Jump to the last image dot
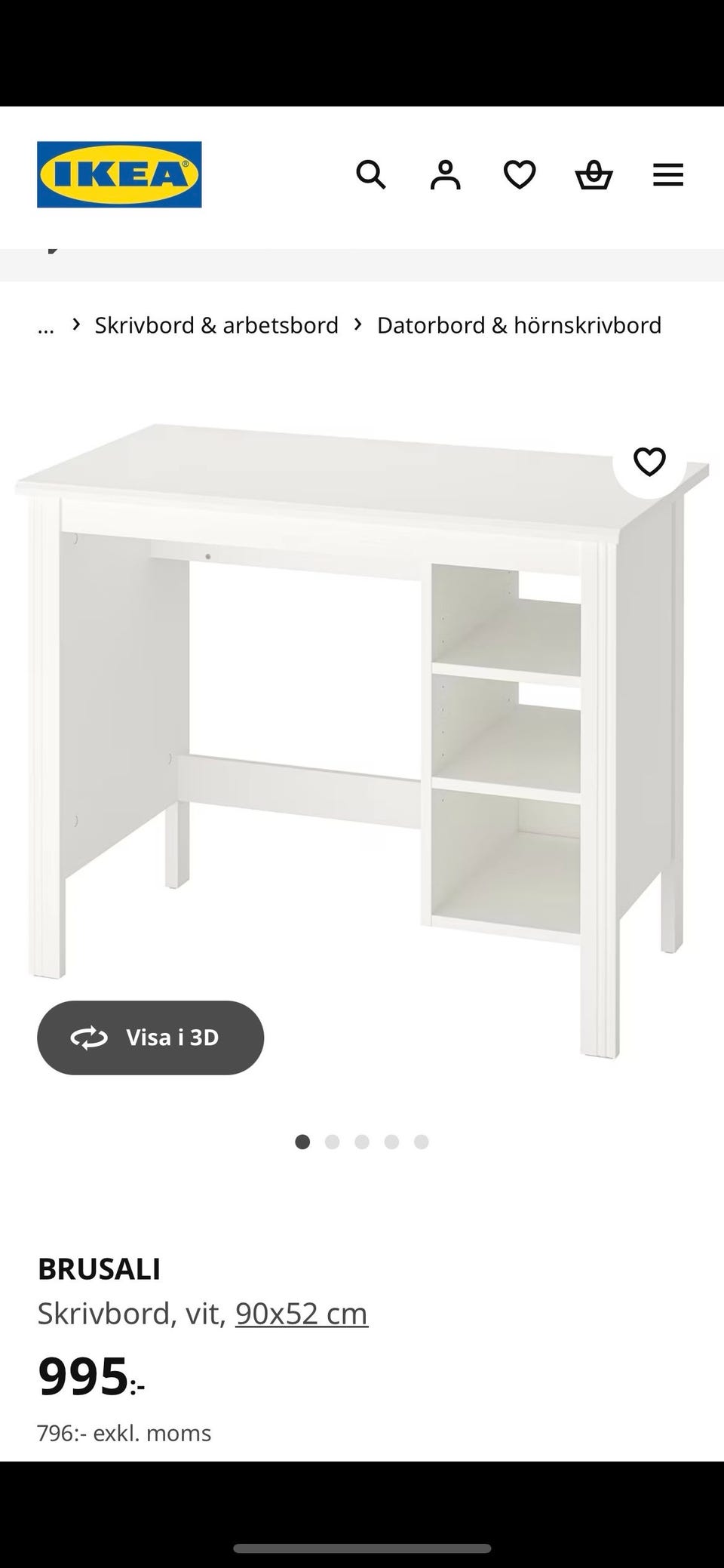 tap(421, 1142)
